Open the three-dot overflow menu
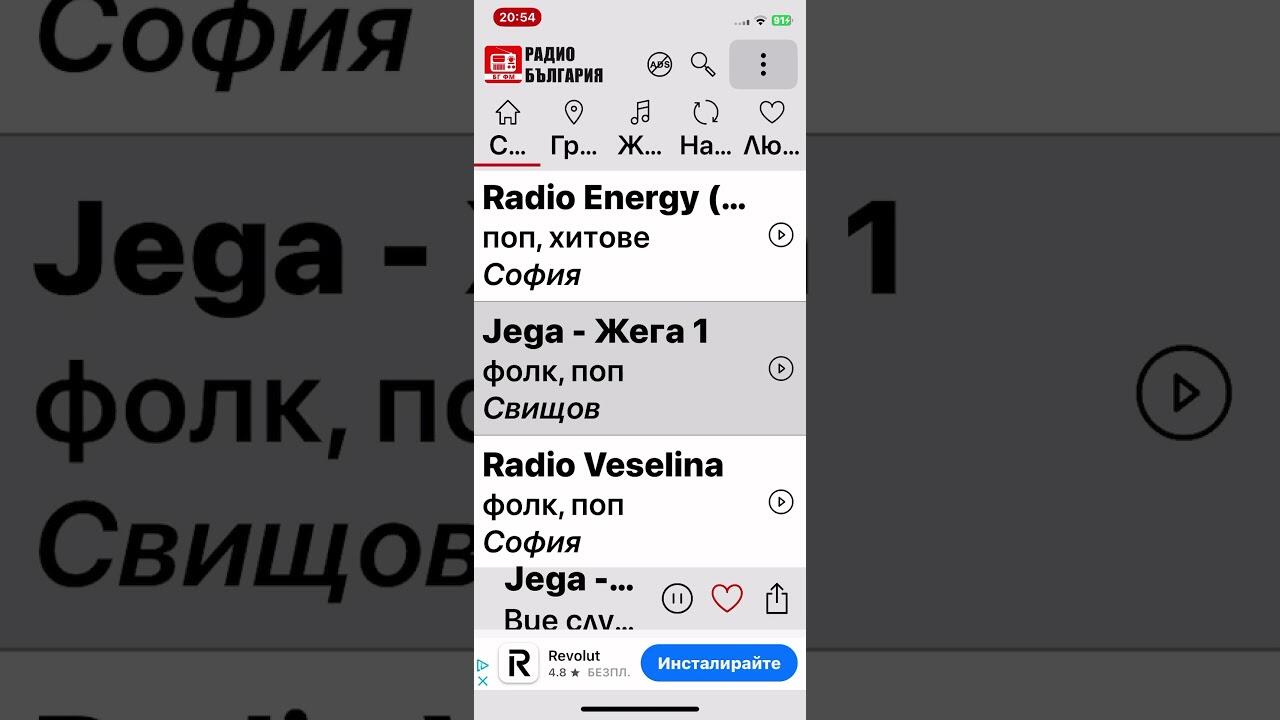The width and height of the screenshot is (1280, 720). coord(763,65)
